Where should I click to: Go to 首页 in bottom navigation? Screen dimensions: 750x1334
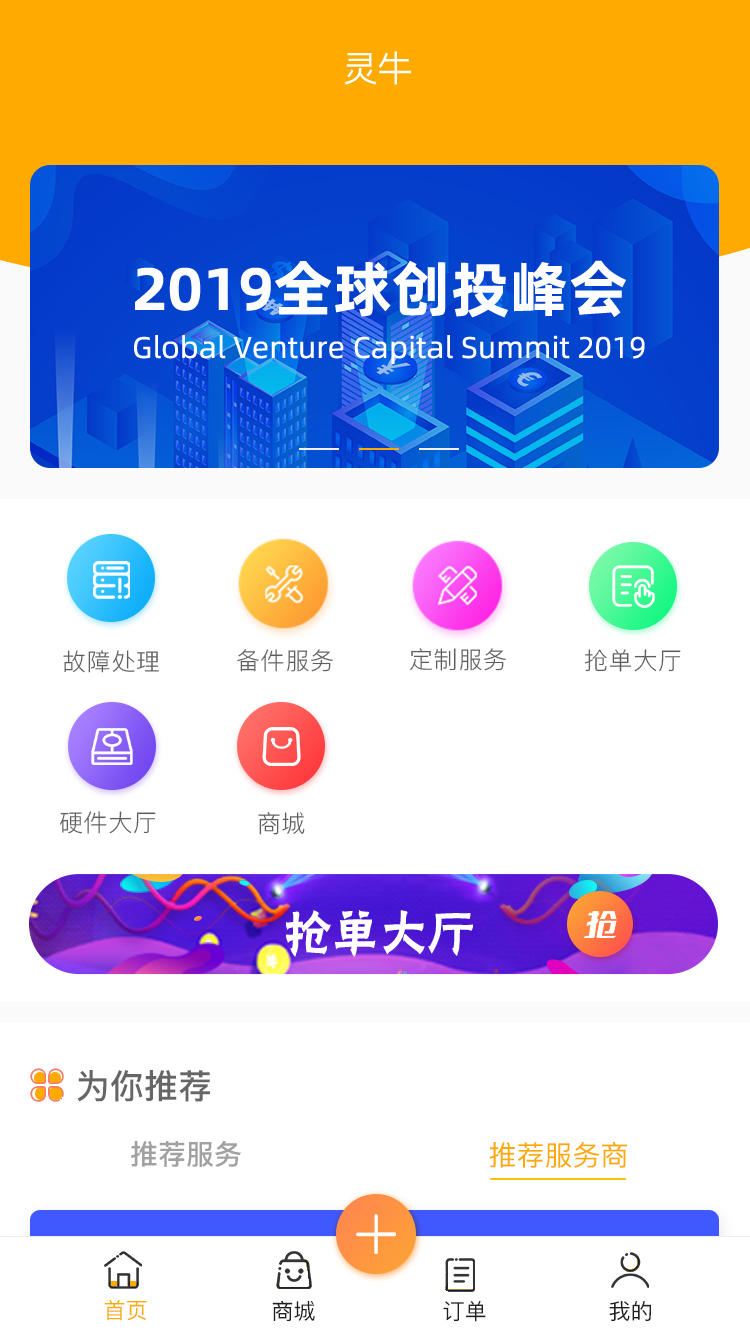[x=124, y=1286]
